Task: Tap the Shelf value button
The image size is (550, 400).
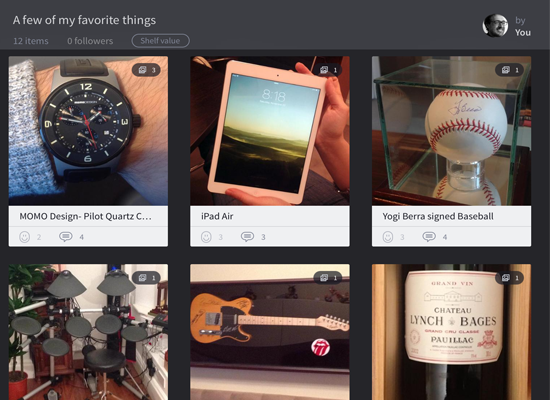Action: point(160,41)
